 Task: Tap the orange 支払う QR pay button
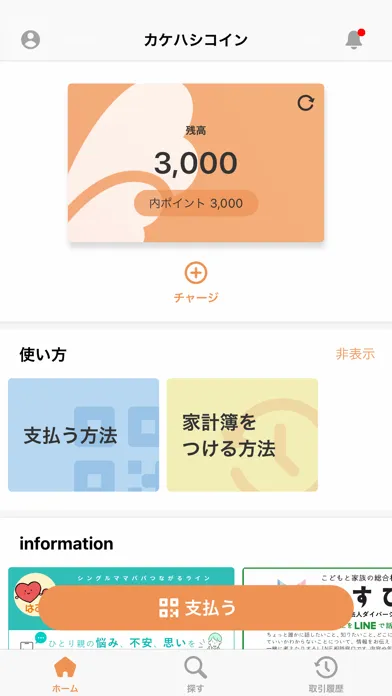tap(196, 608)
